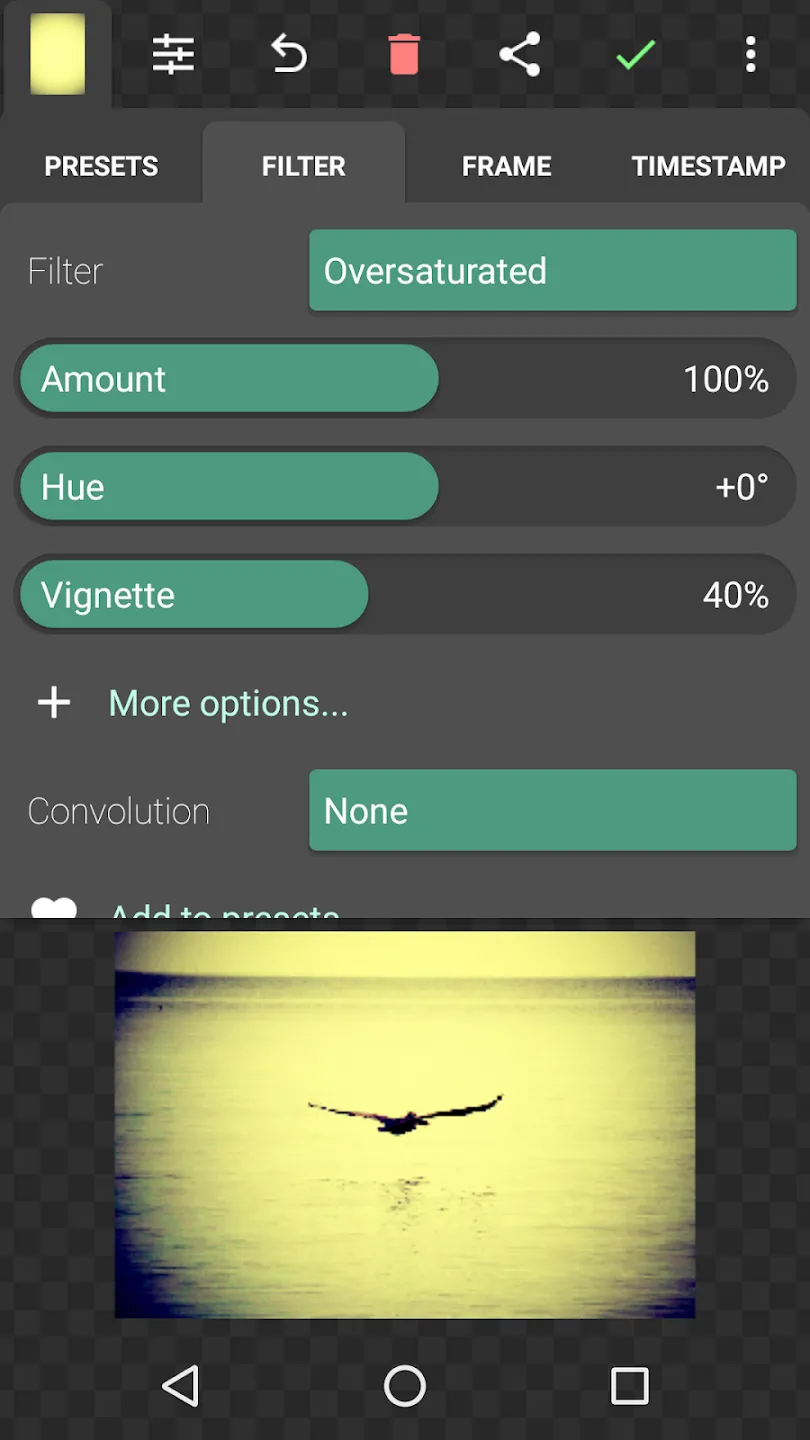Image resolution: width=810 pixels, height=1440 pixels.
Task: Tap the Amount slider
Action: click(x=405, y=379)
